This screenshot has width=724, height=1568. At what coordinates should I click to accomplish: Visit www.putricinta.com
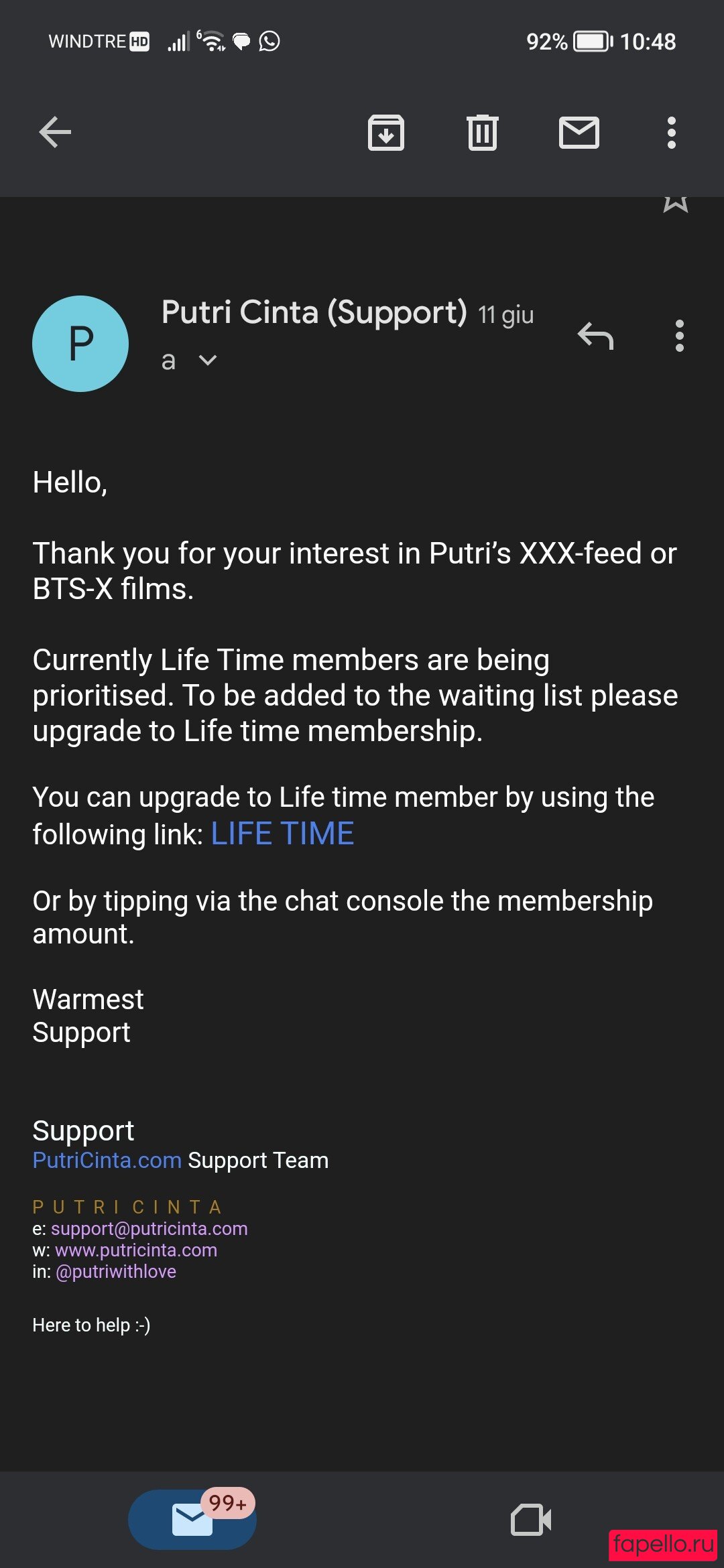click(x=136, y=1250)
